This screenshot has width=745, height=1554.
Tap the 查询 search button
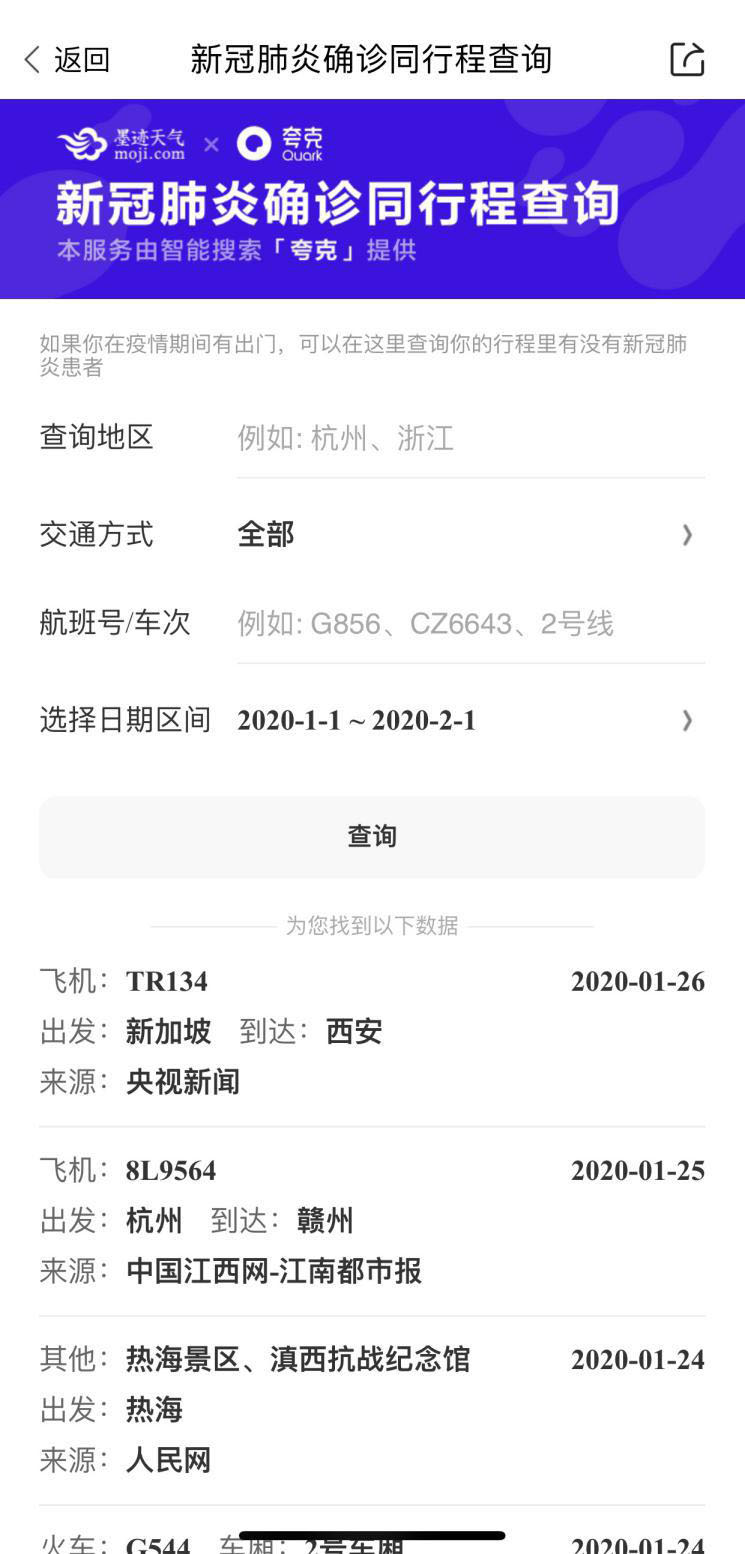tap(372, 837)
